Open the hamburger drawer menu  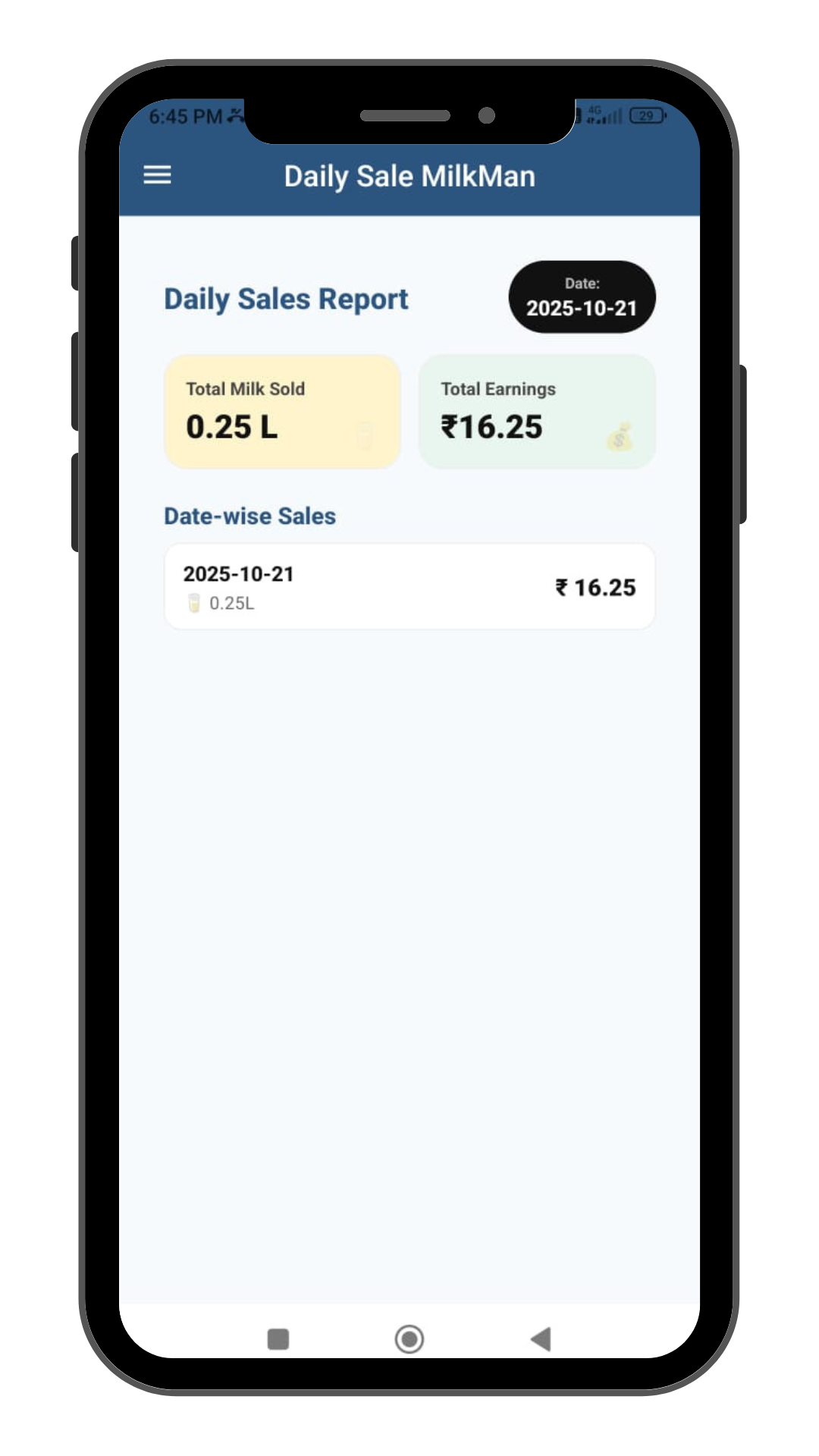pos(157,175)
